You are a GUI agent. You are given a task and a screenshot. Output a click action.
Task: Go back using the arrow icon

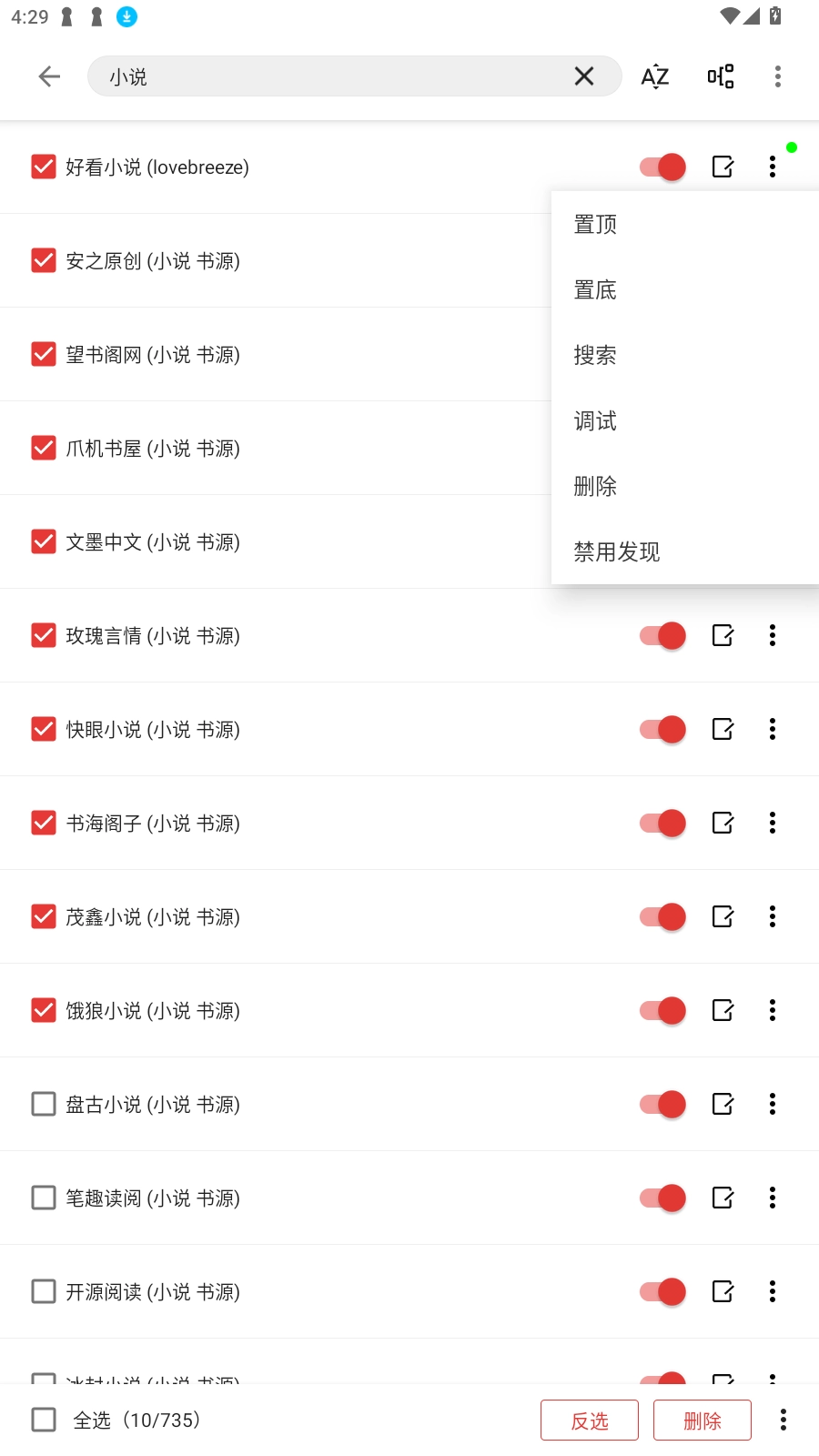[x=49, y=76]
